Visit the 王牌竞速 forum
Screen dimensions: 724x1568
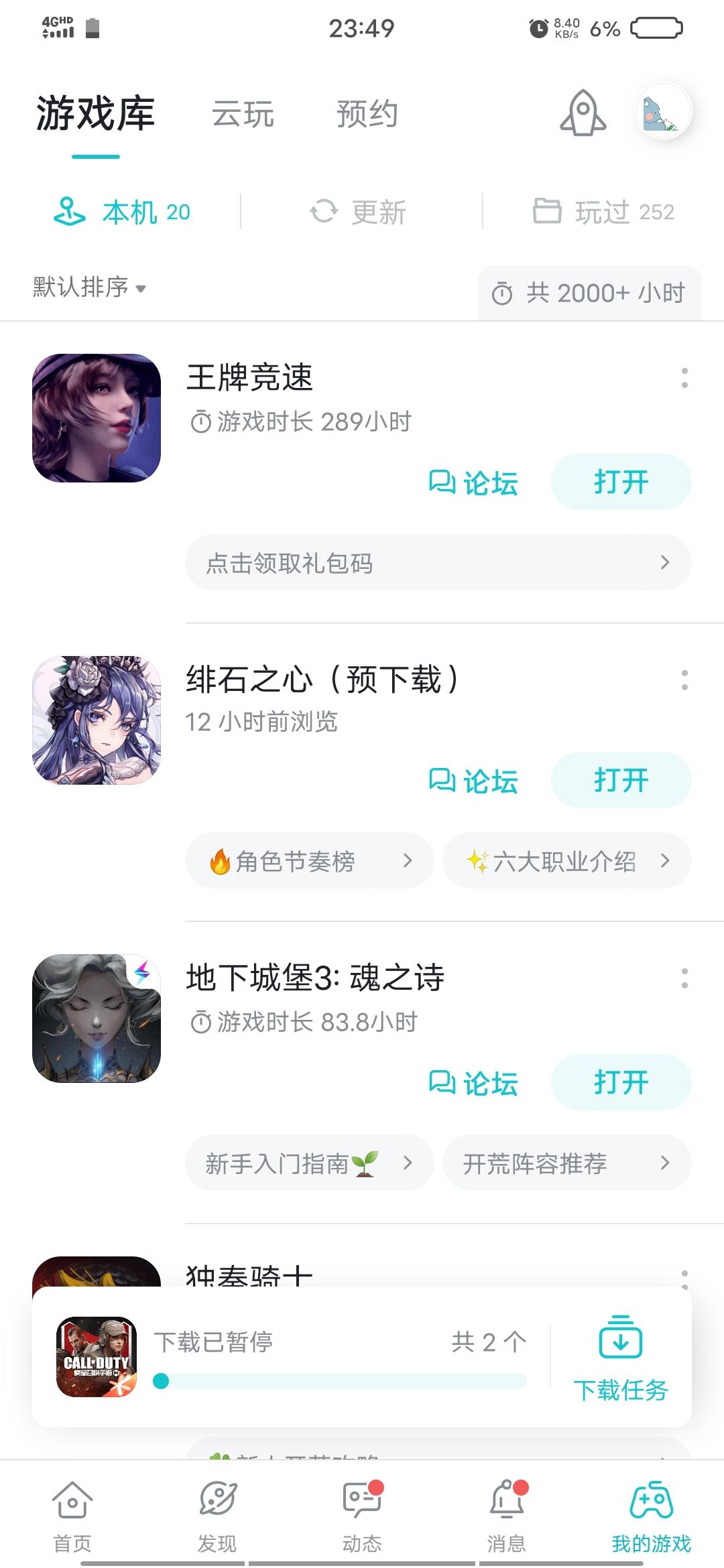(x=473, y=483)
